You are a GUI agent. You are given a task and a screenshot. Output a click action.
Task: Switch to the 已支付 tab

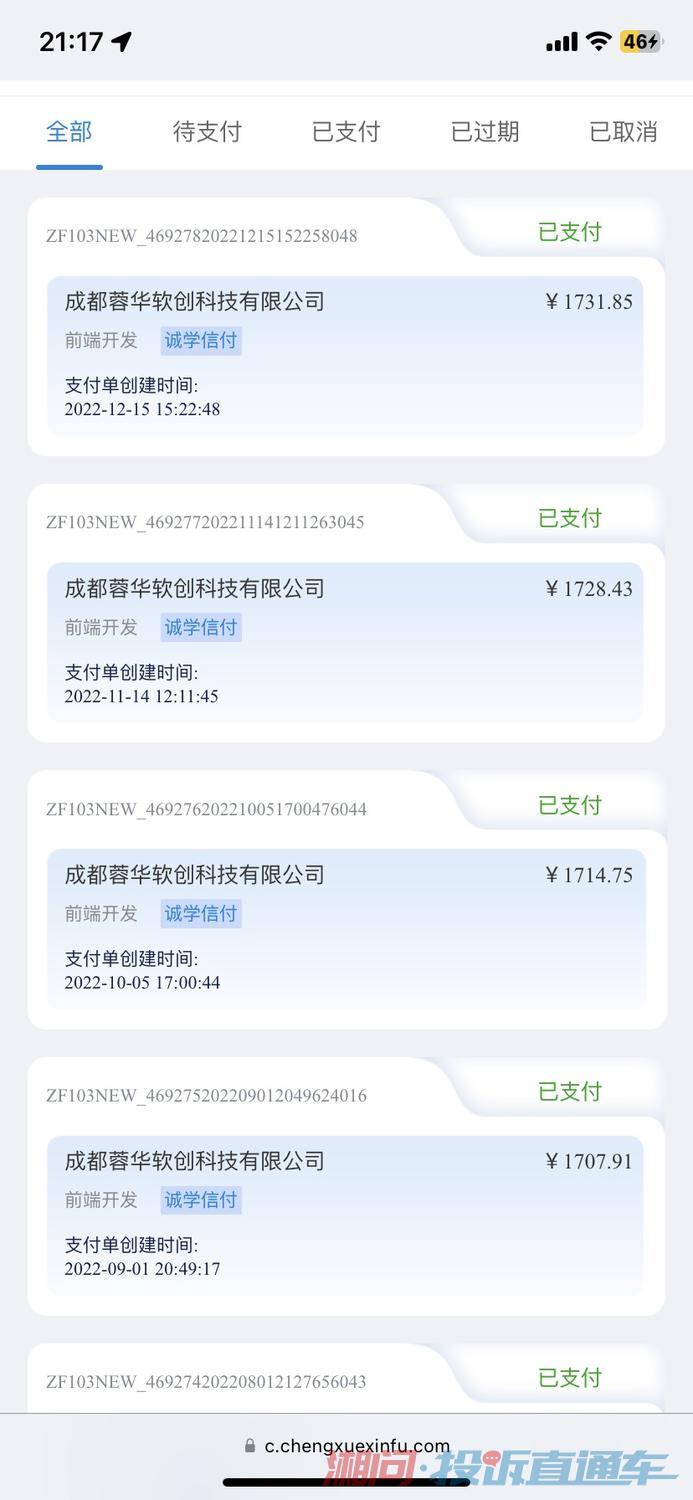coord(346,132)
